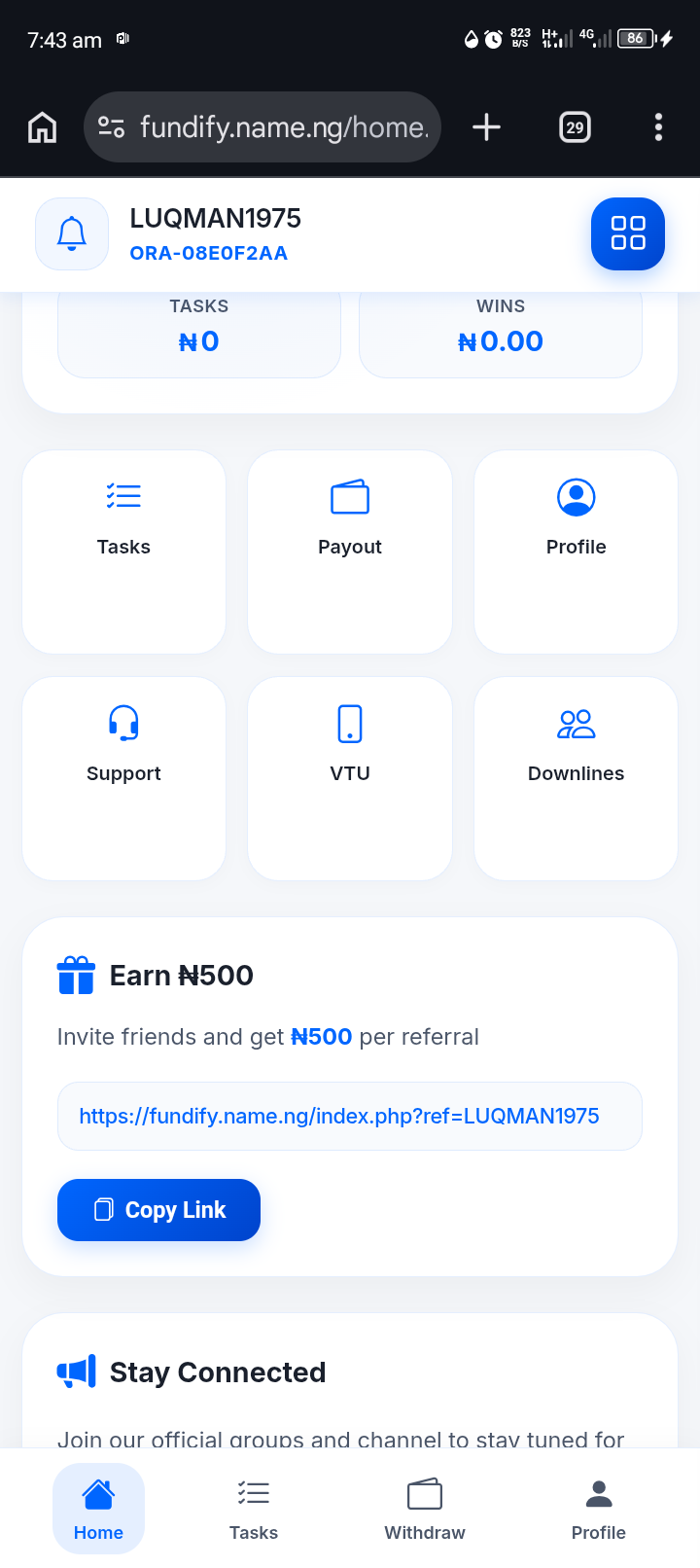Open the VTU card
700x1568 pixels.
pos(350,778)
